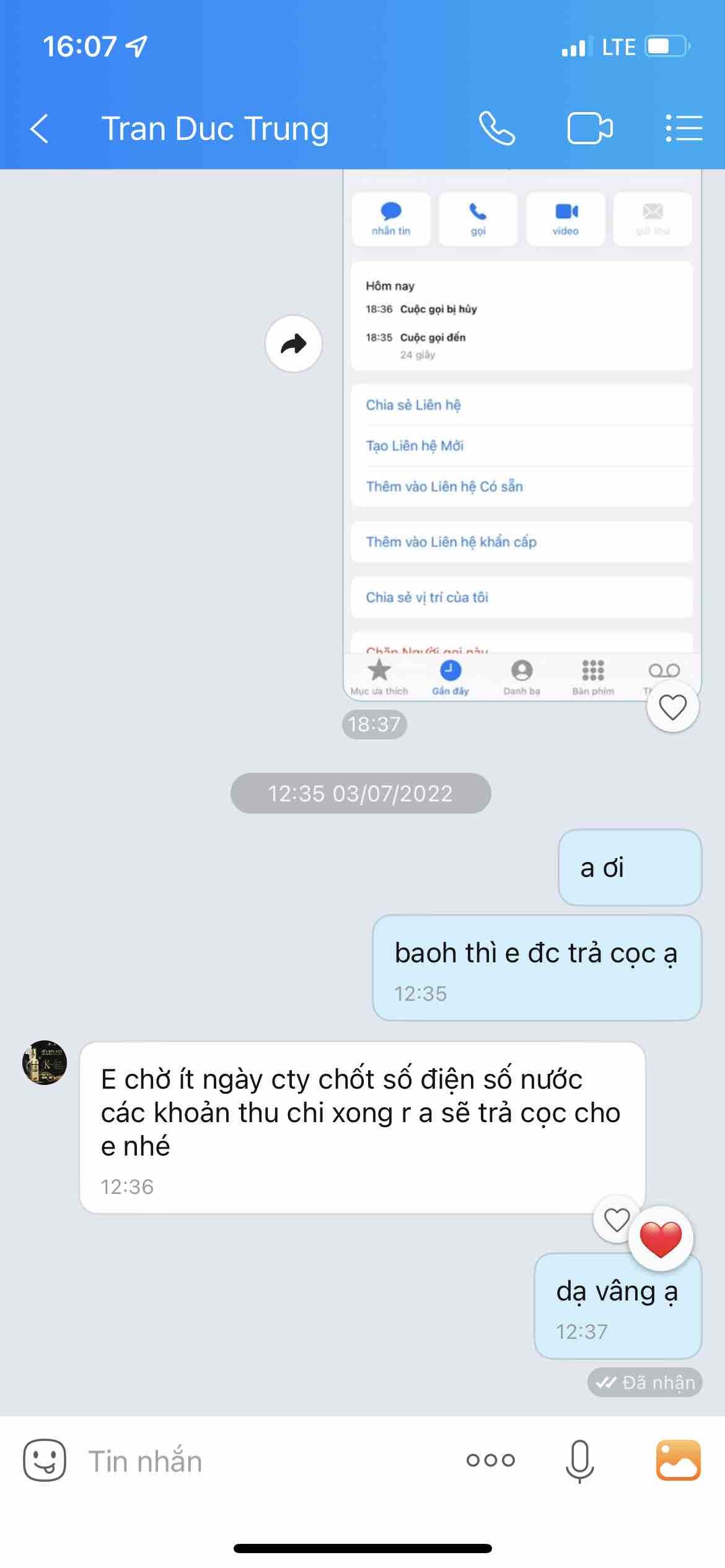This screenshot has width=725, height=1568.
Task: Start a video call with Tran Duc Trung
Action: (589, 129)
